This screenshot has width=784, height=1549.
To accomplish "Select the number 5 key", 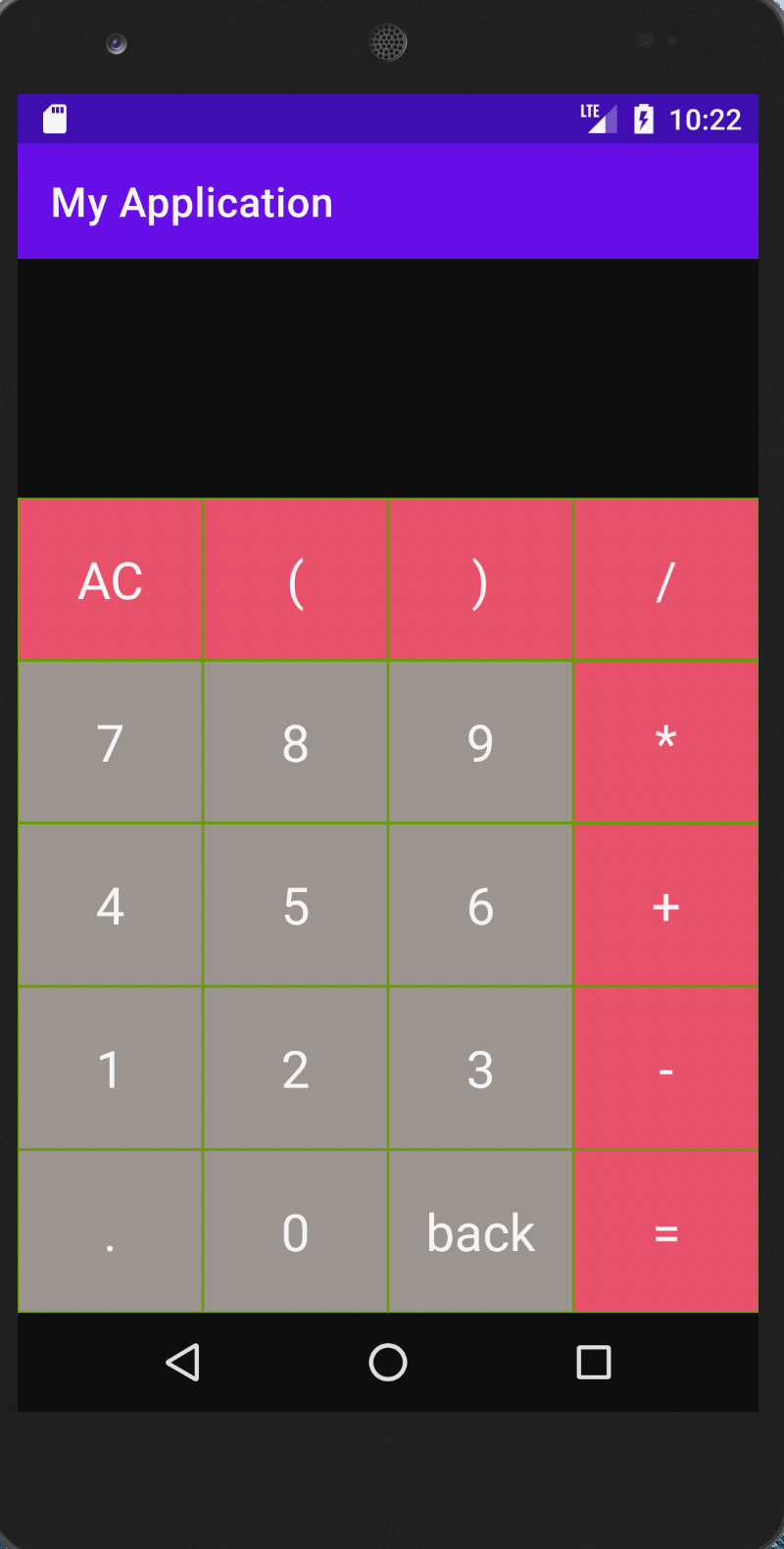I will click(x=295, y=905).
